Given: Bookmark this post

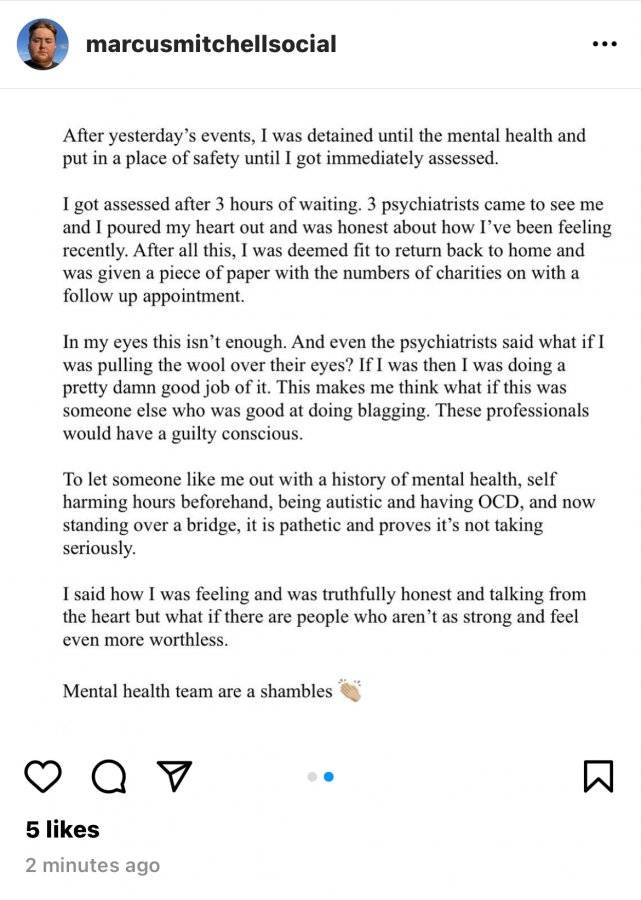Looking at the screenshot, I should click(599, 776).
